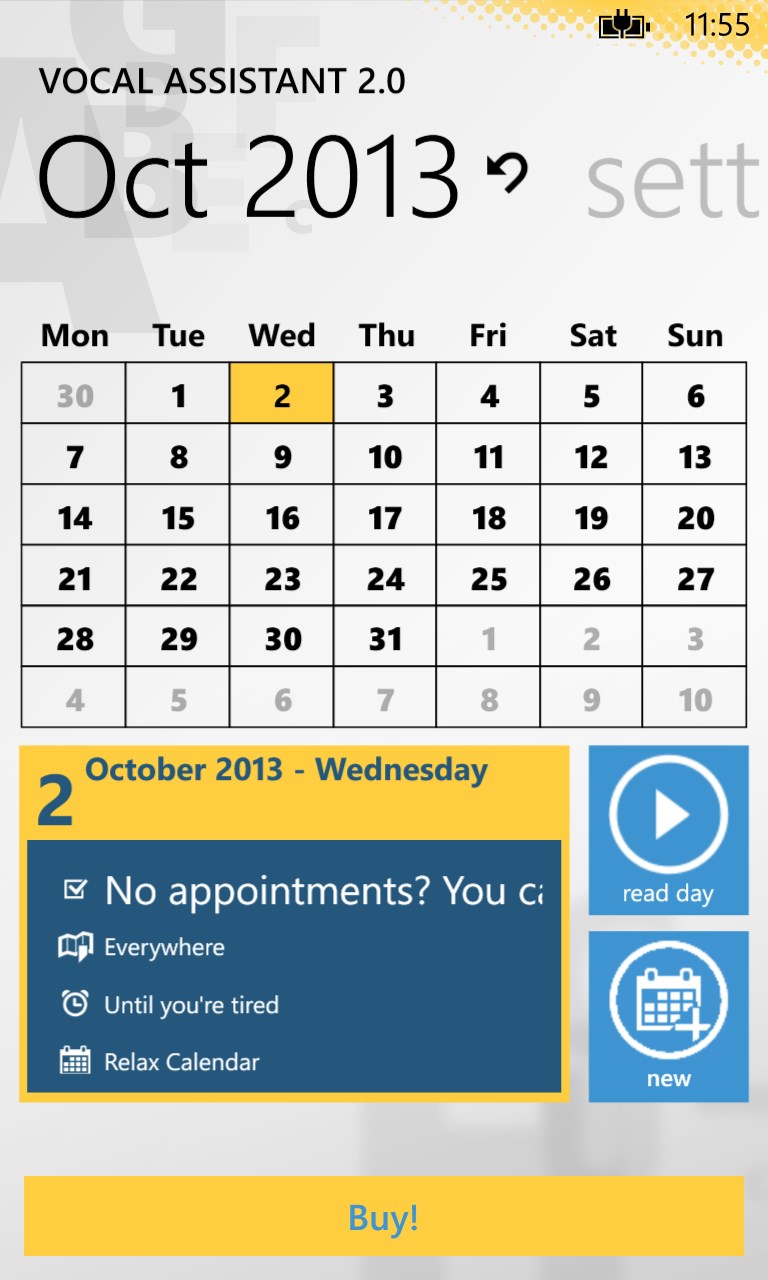Viewport: 768px width, 1280px height.
Task: Tap the October 2013 - Wednesday day header
Action: point(288,770)
